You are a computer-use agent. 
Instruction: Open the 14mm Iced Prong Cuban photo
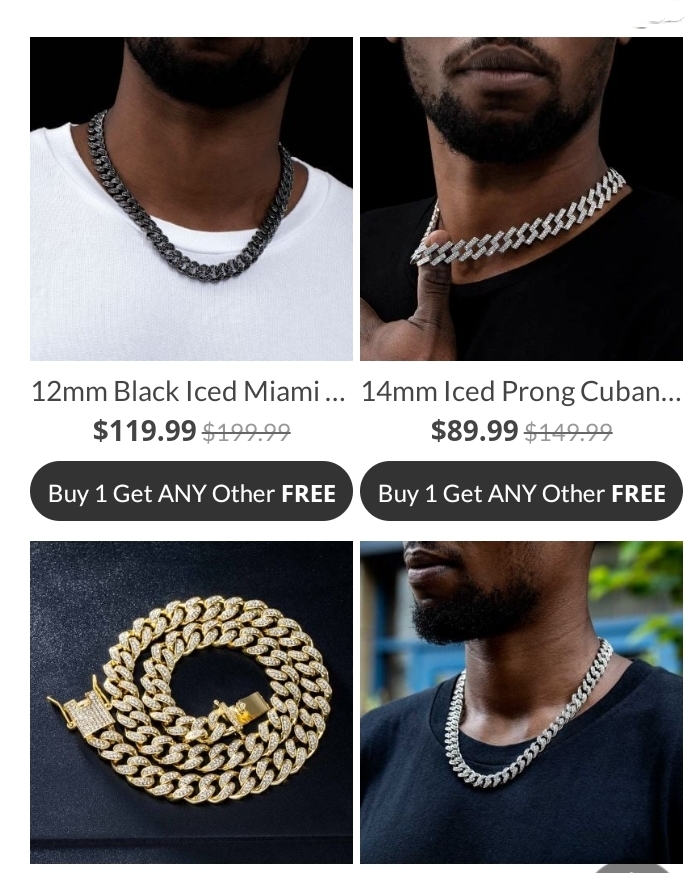coord(521,199)
